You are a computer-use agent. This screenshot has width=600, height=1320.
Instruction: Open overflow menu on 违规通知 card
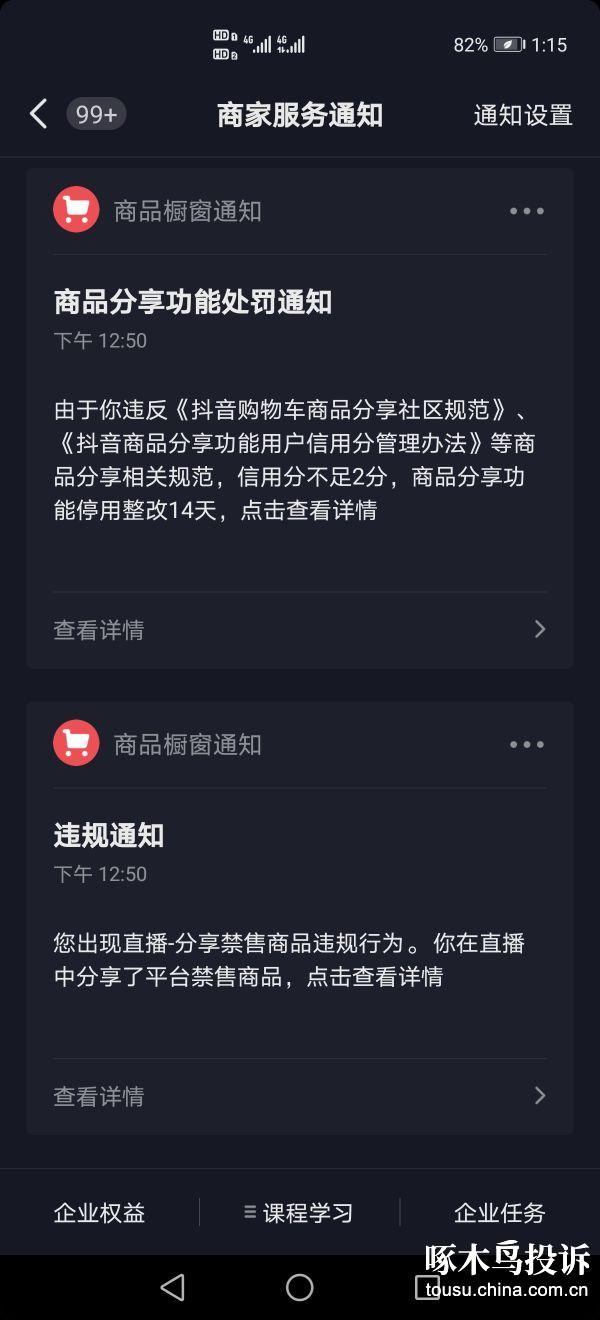[x=527, y=744]
